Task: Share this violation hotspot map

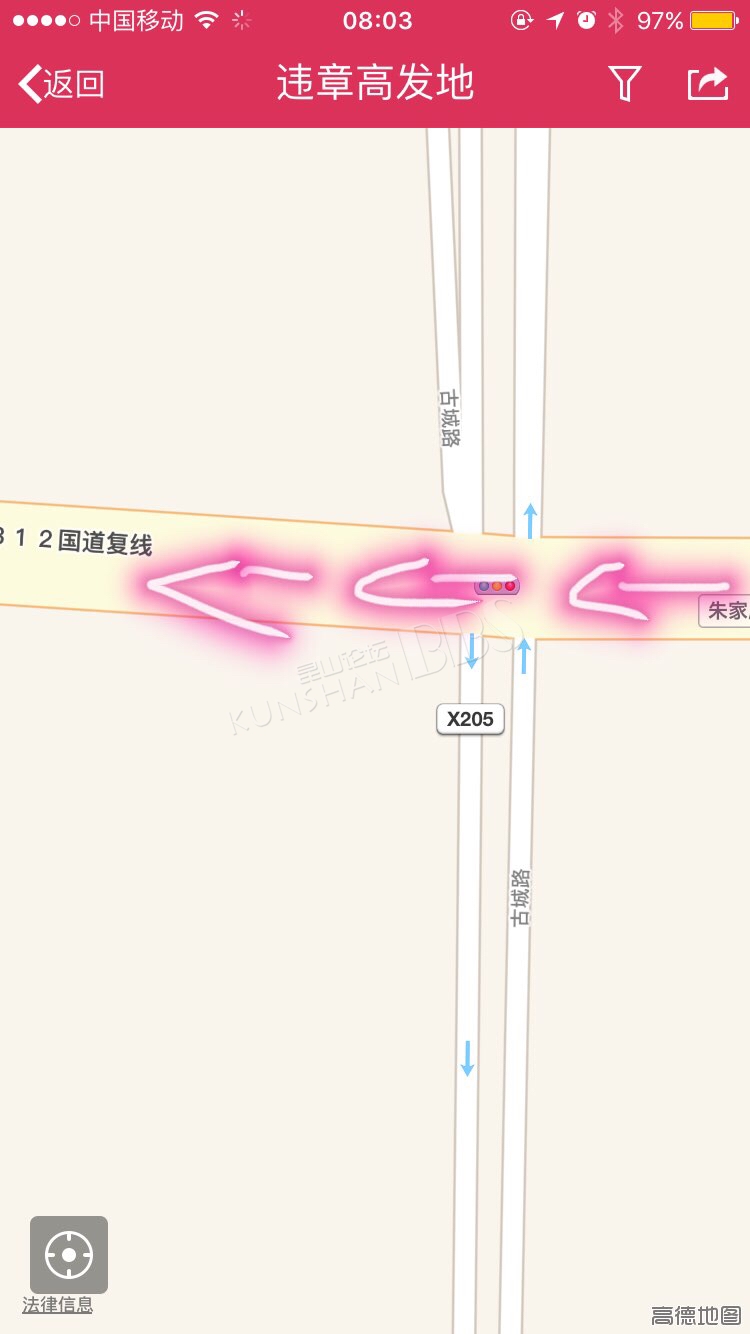Action: pos(707,84)
